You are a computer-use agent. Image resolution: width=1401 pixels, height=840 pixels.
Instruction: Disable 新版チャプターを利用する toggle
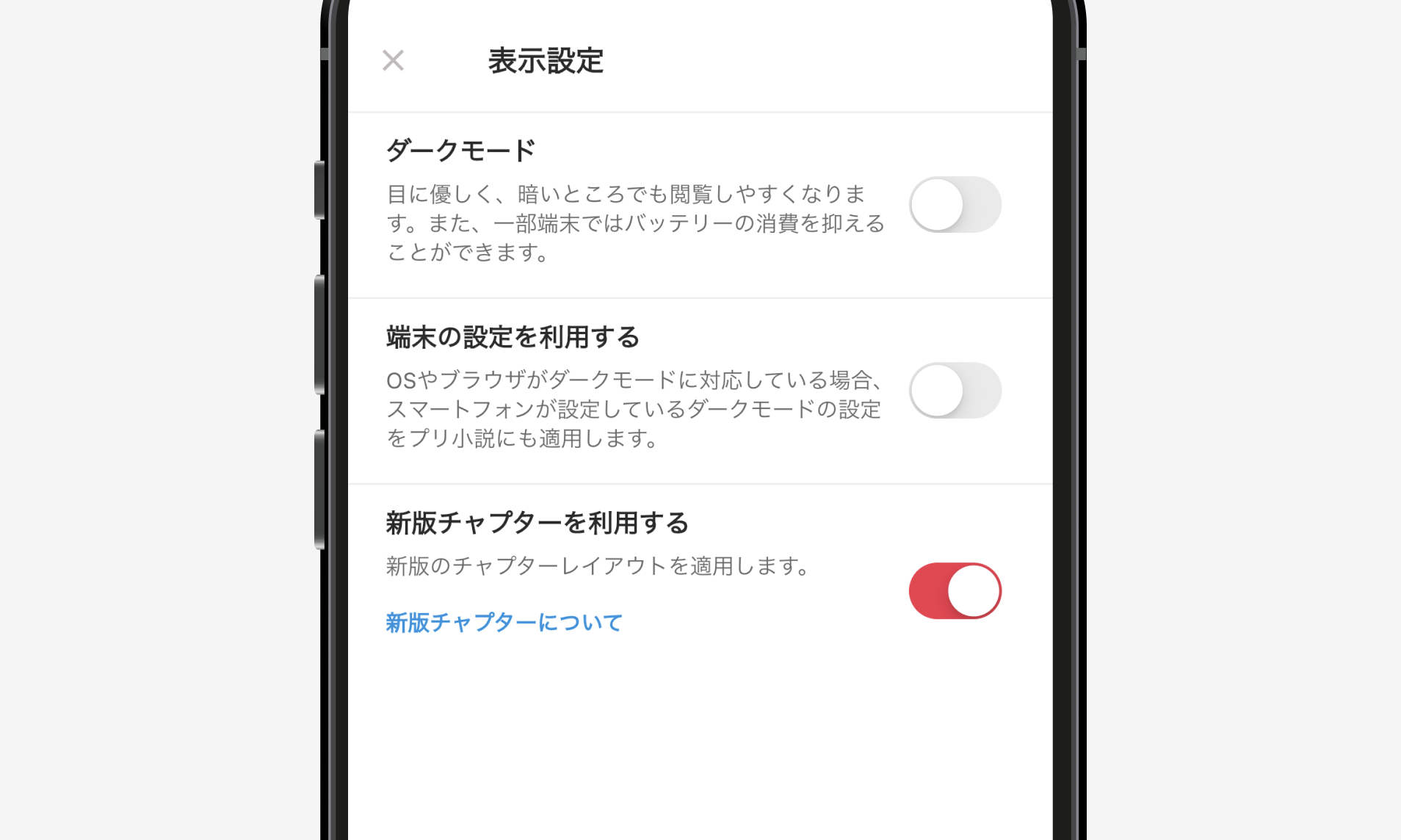955,591
